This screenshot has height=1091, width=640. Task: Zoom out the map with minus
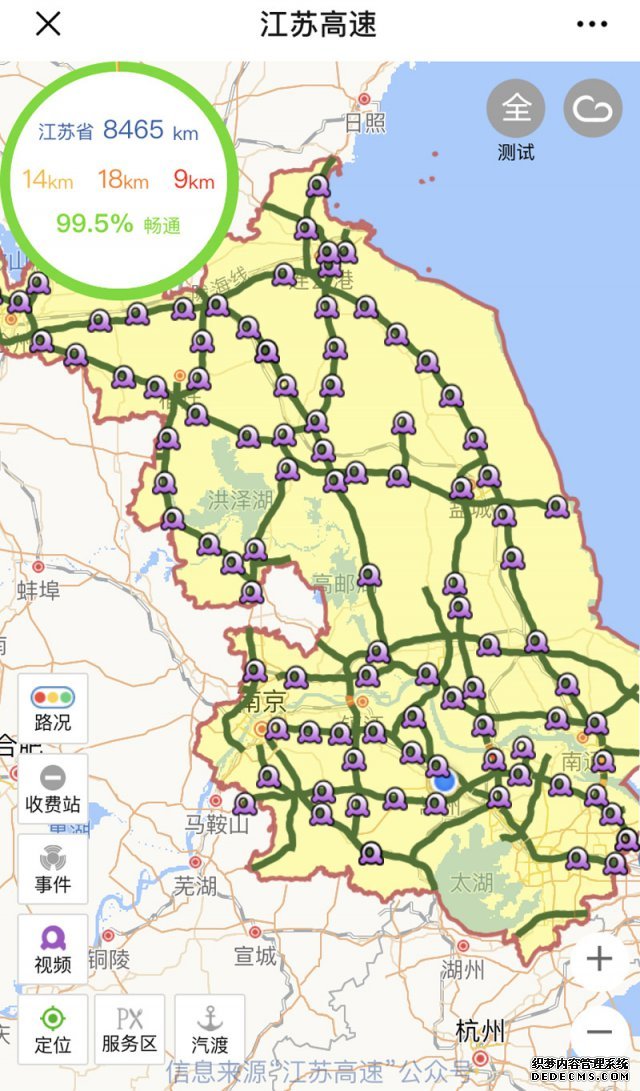(x=599, y=1031)
